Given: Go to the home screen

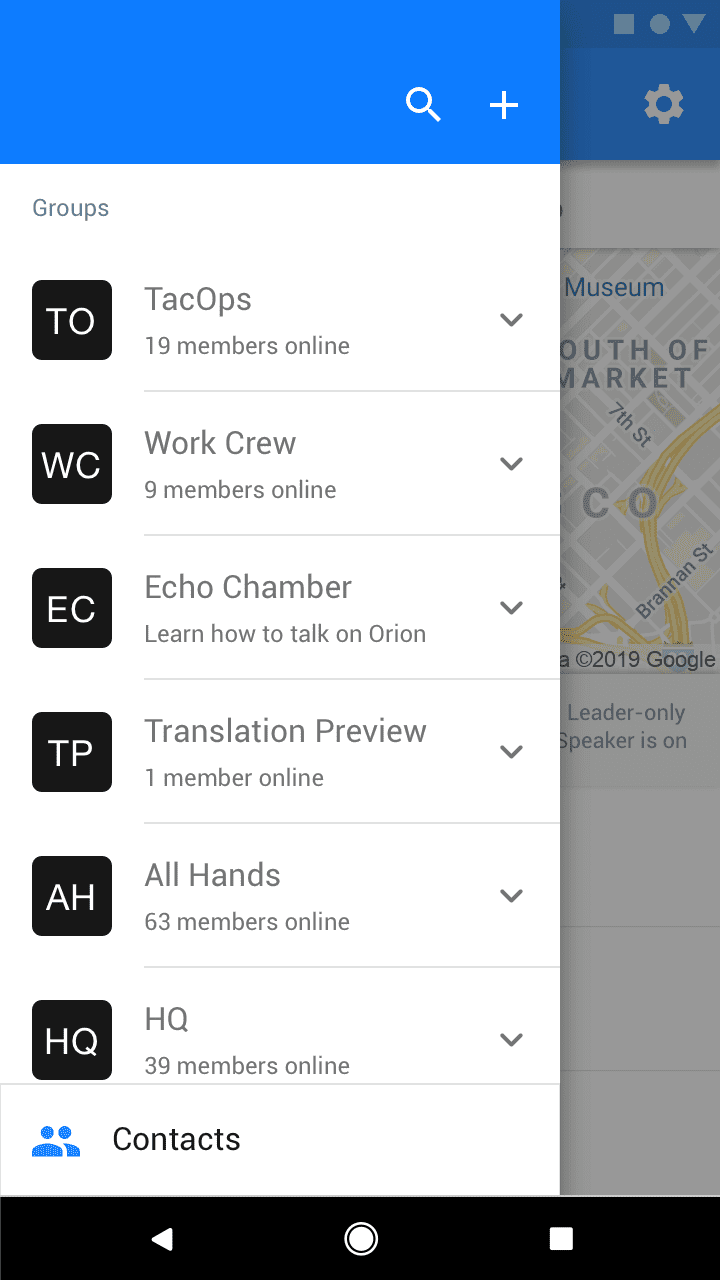Looking at the screenshot, I should [x=360, y=1240].
